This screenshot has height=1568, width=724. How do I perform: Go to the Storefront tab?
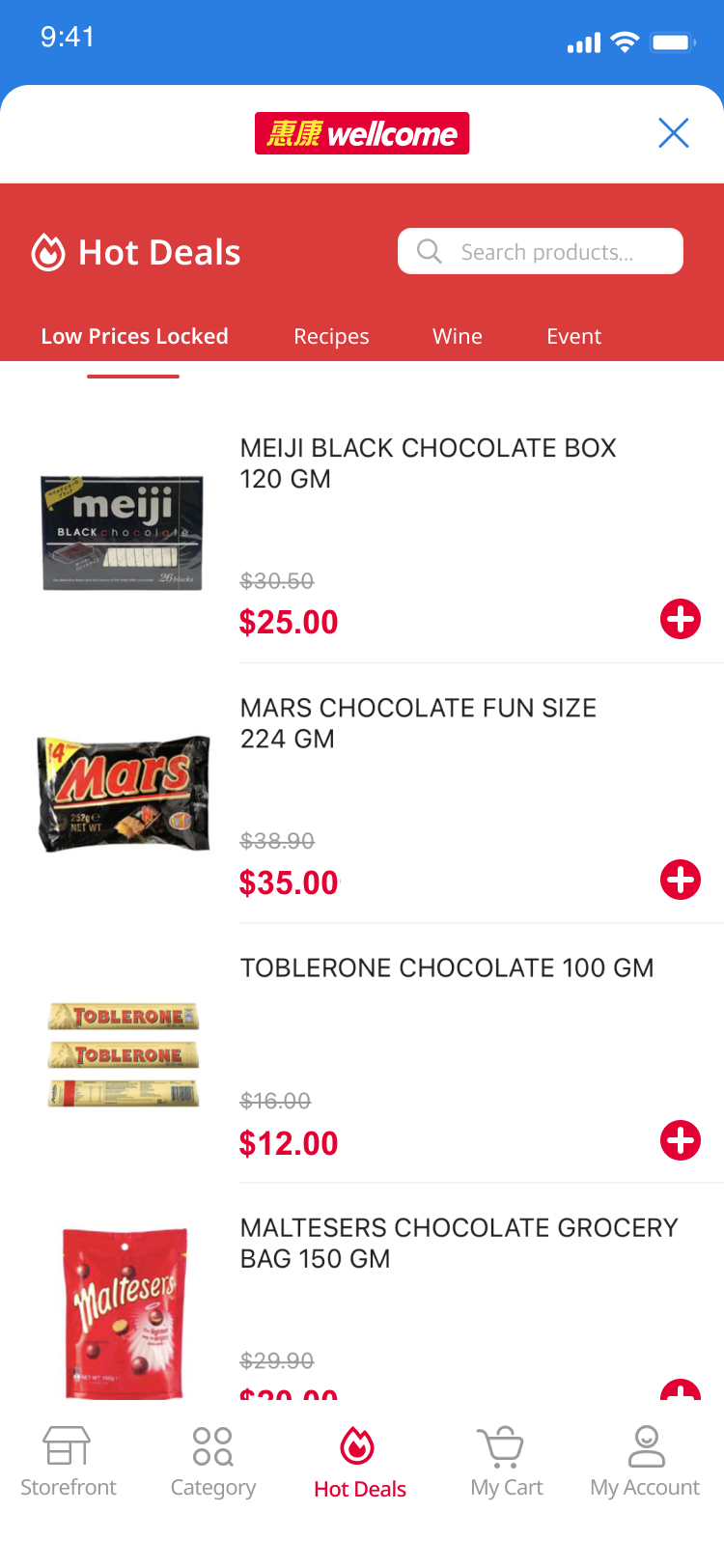(x=68, y=1461)
